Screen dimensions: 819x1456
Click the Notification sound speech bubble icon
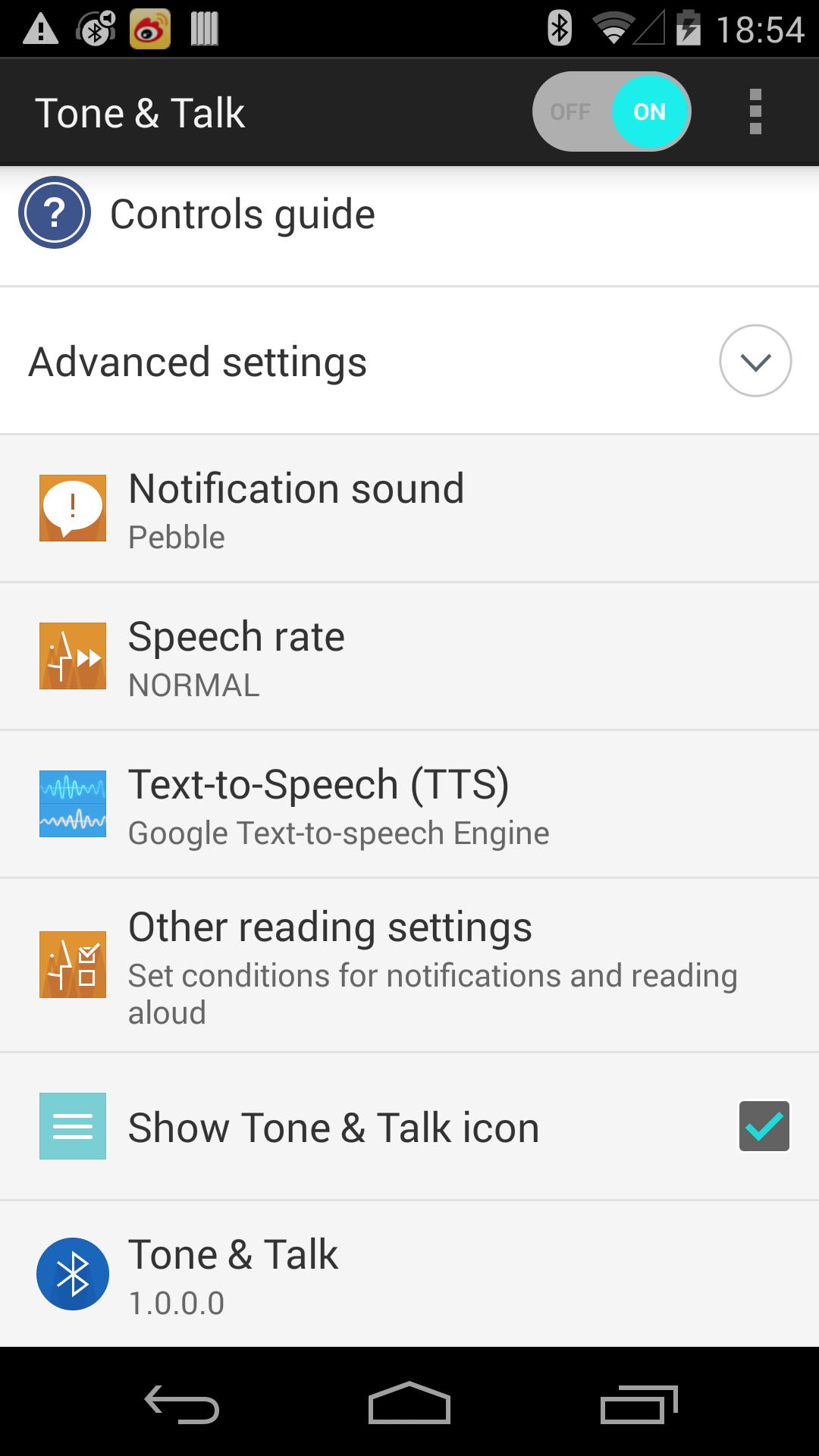72,506
